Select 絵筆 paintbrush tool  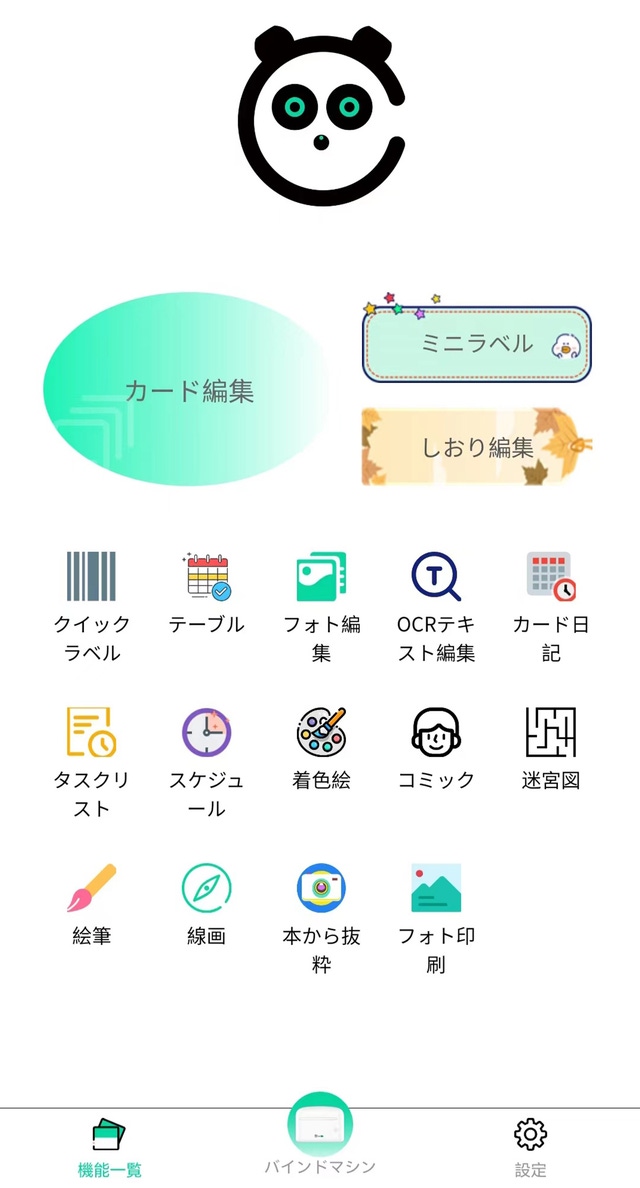[91, 903]
